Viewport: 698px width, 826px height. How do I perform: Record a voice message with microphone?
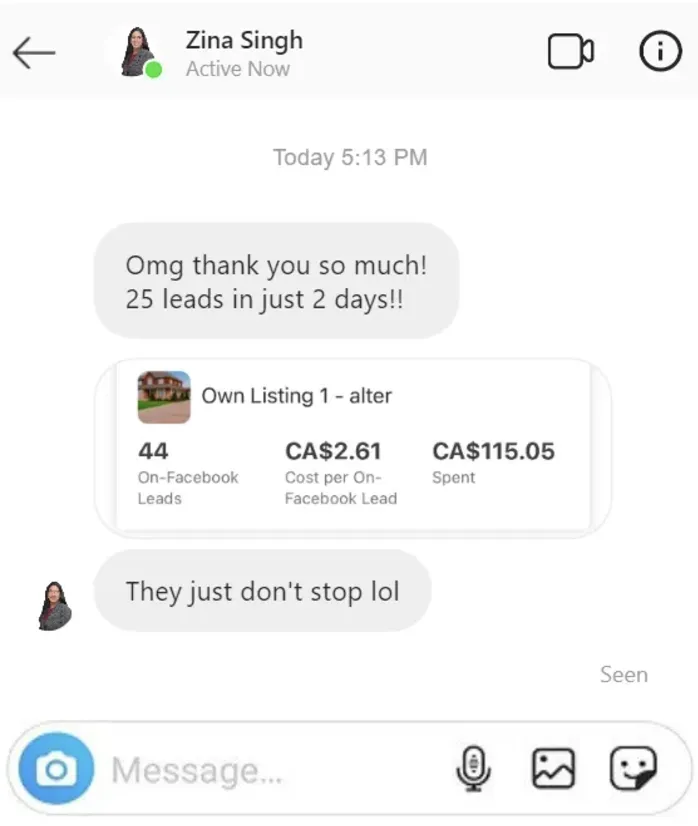click(473, 769)
